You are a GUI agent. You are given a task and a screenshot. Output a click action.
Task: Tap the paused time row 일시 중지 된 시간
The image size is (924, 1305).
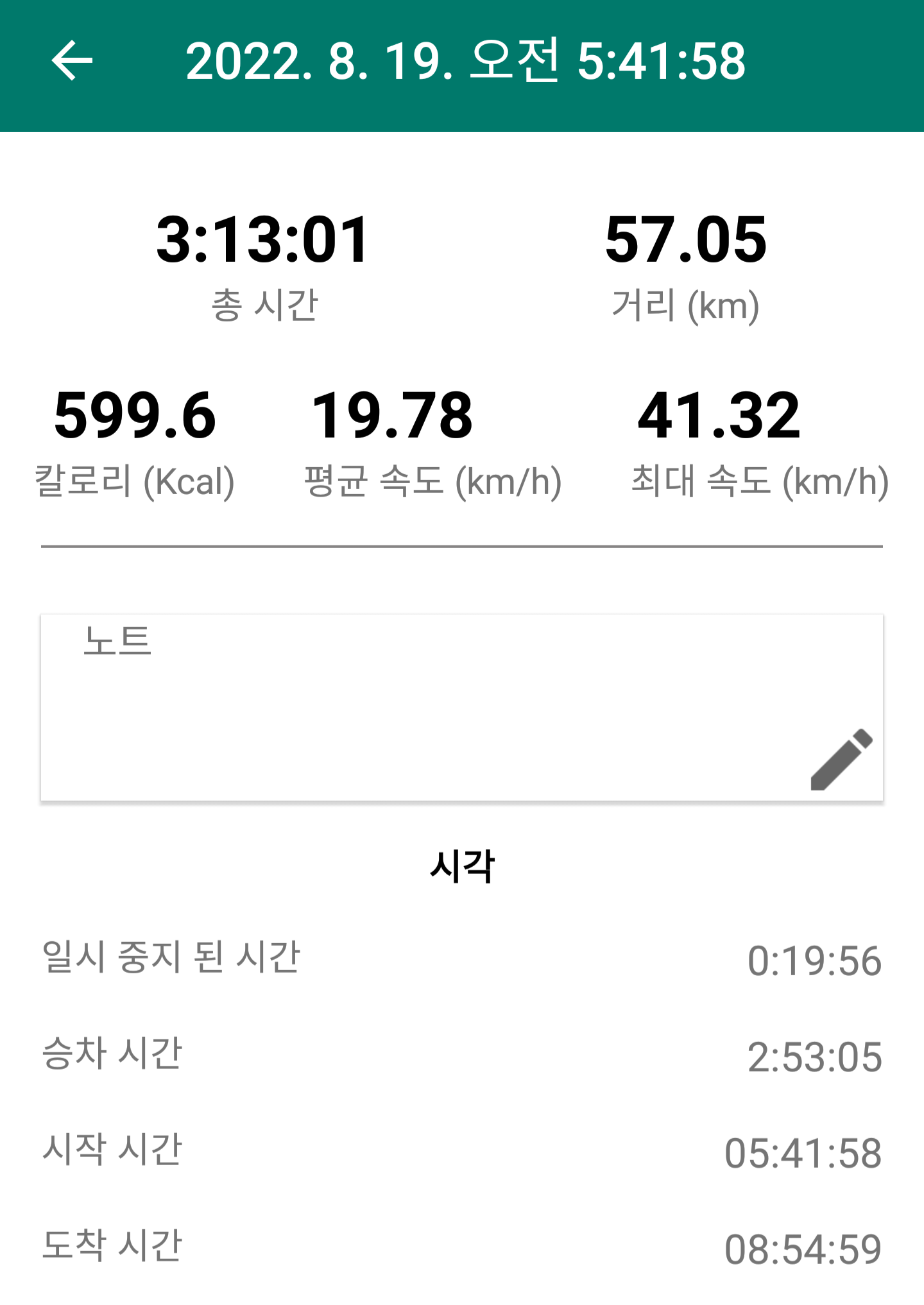pos(172,958)
